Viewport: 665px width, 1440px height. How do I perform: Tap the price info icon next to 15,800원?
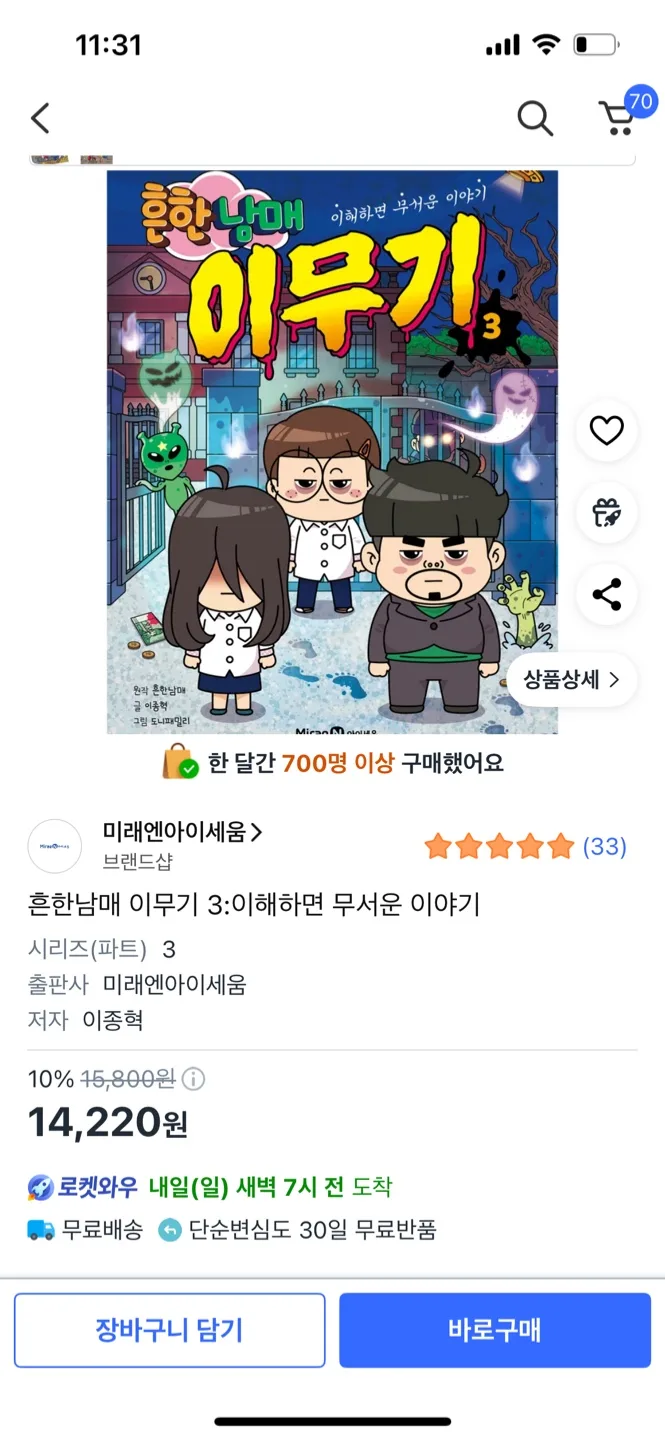[x=194, y=1079]
